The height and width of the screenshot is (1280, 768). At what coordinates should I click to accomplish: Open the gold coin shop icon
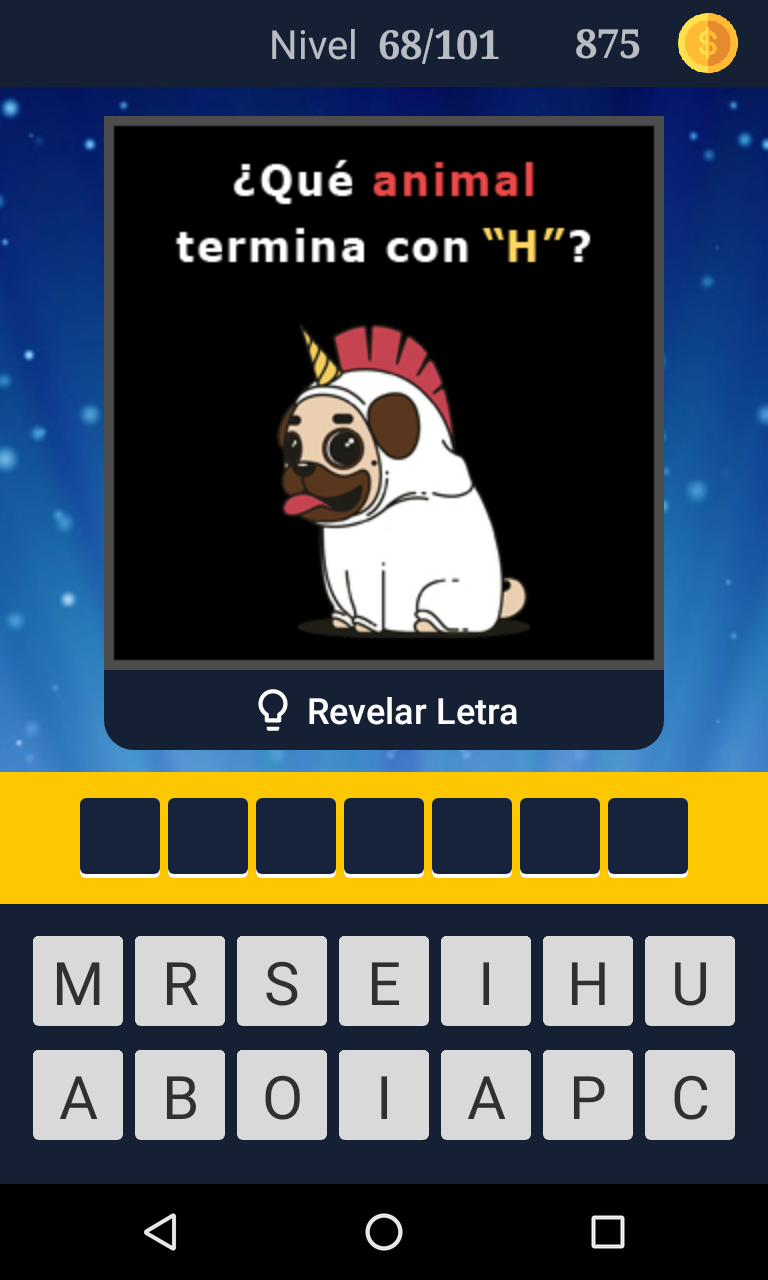point(707,44)
